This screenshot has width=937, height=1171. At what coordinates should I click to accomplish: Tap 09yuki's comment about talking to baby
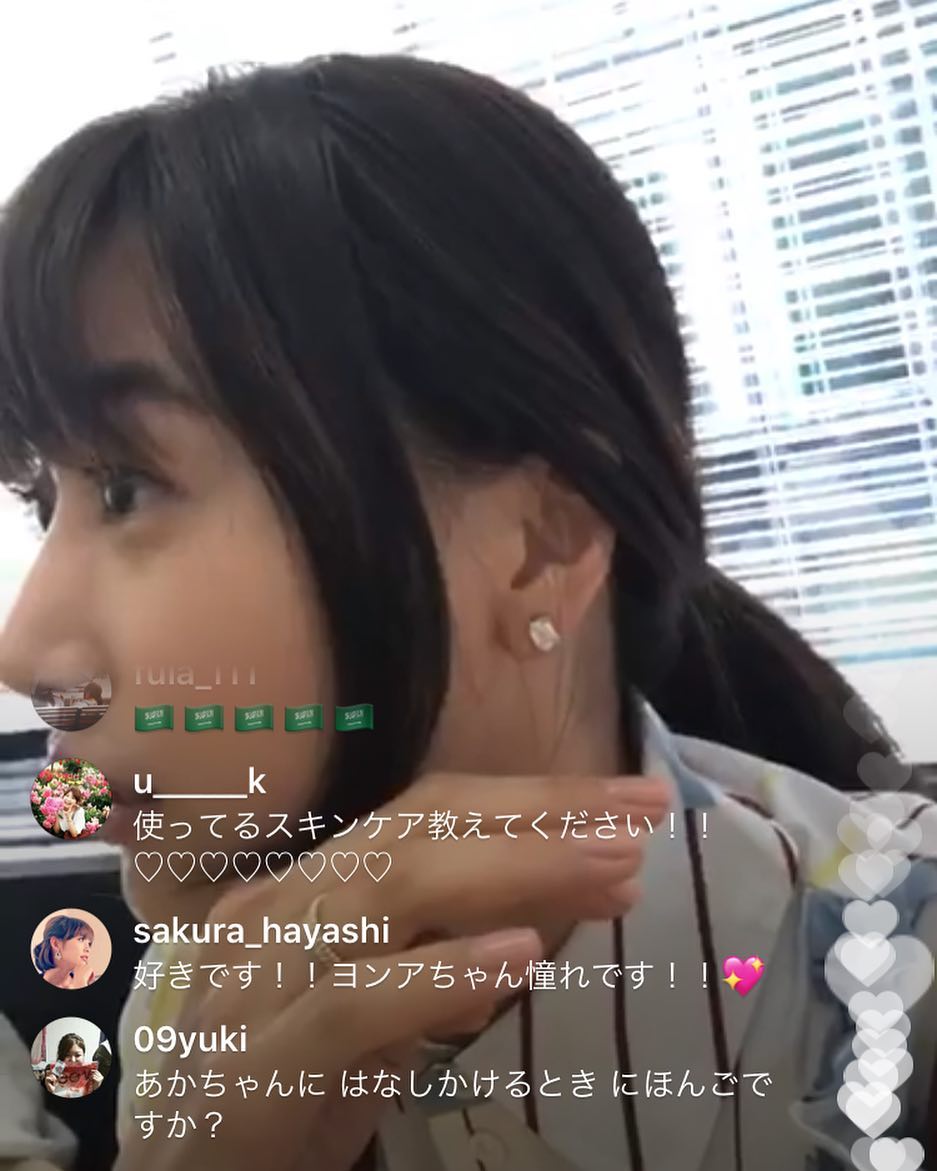[452, 1103]
